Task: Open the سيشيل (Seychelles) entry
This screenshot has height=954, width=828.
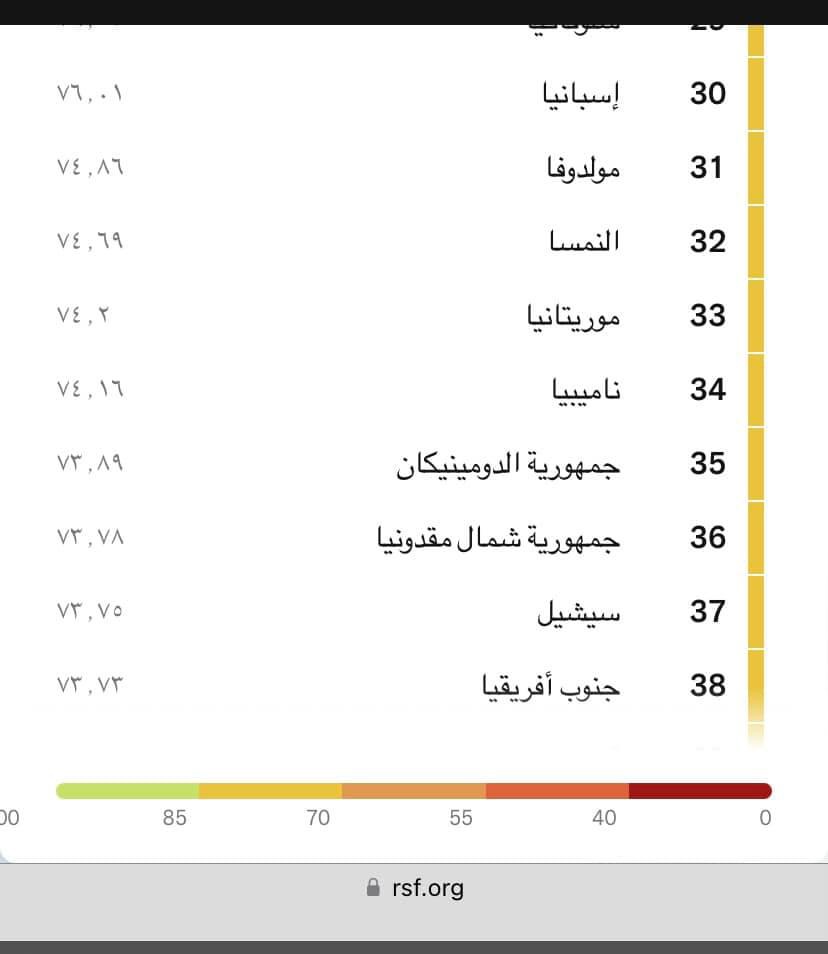Action: (578, 611)
